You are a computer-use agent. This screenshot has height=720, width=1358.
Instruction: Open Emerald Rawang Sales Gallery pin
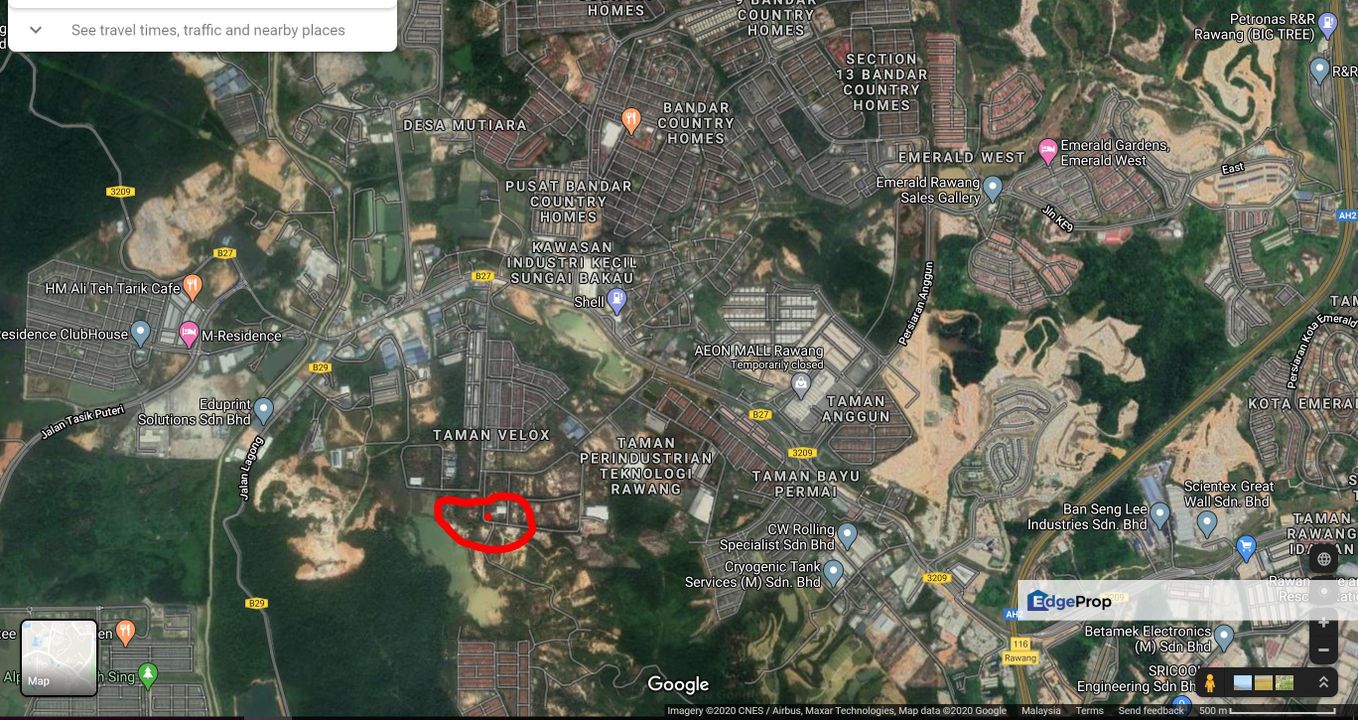[992, 187]
